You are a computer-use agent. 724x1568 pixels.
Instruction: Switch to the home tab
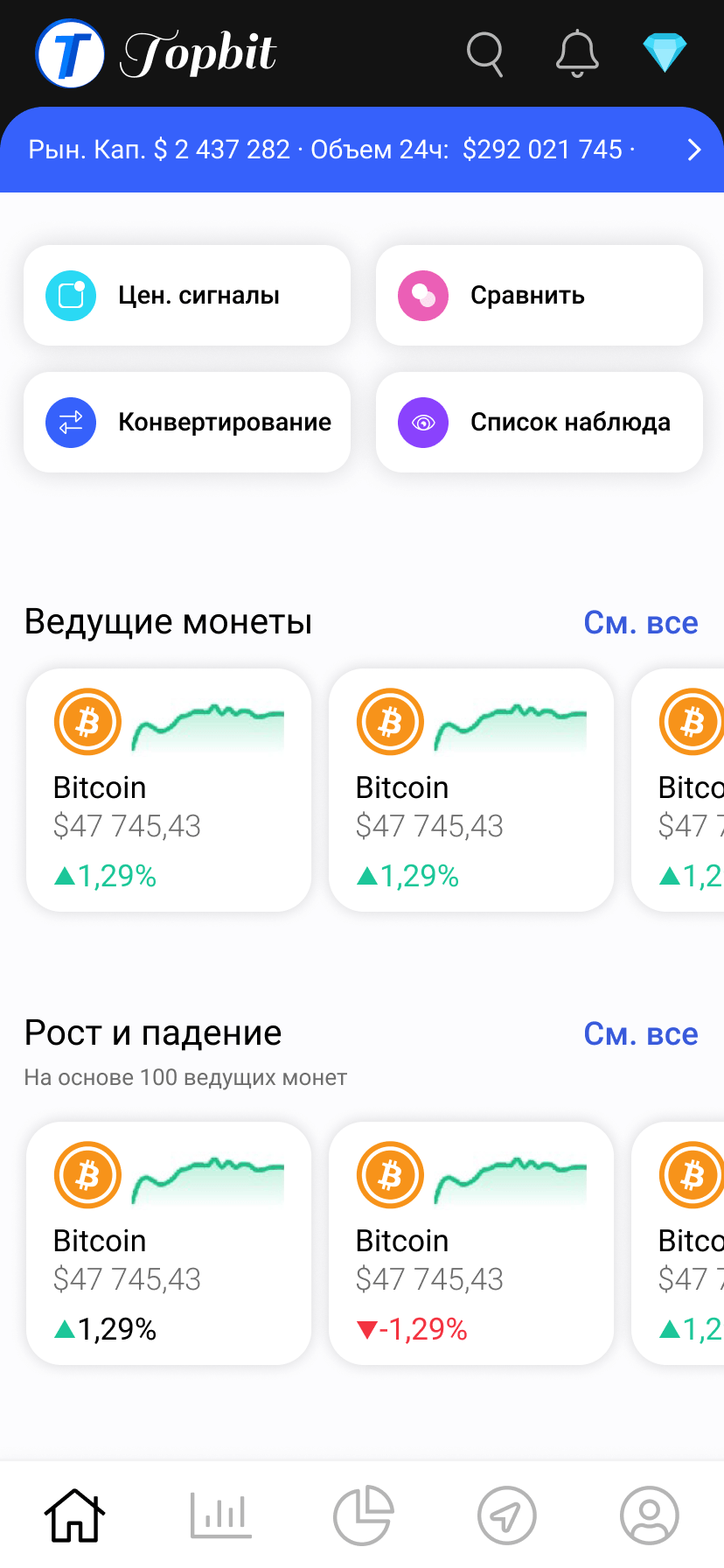pos(75,1515)
